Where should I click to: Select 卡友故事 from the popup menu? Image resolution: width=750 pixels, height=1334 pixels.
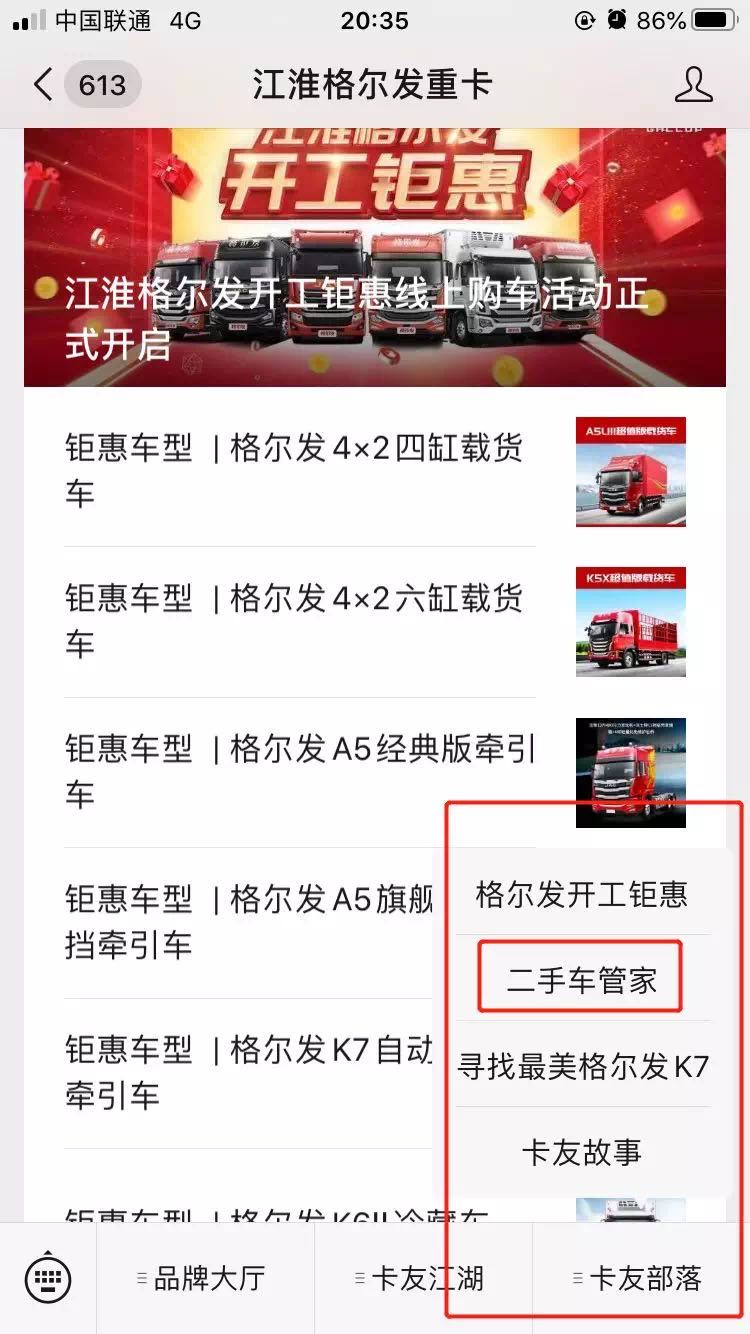coord(582,1152)
